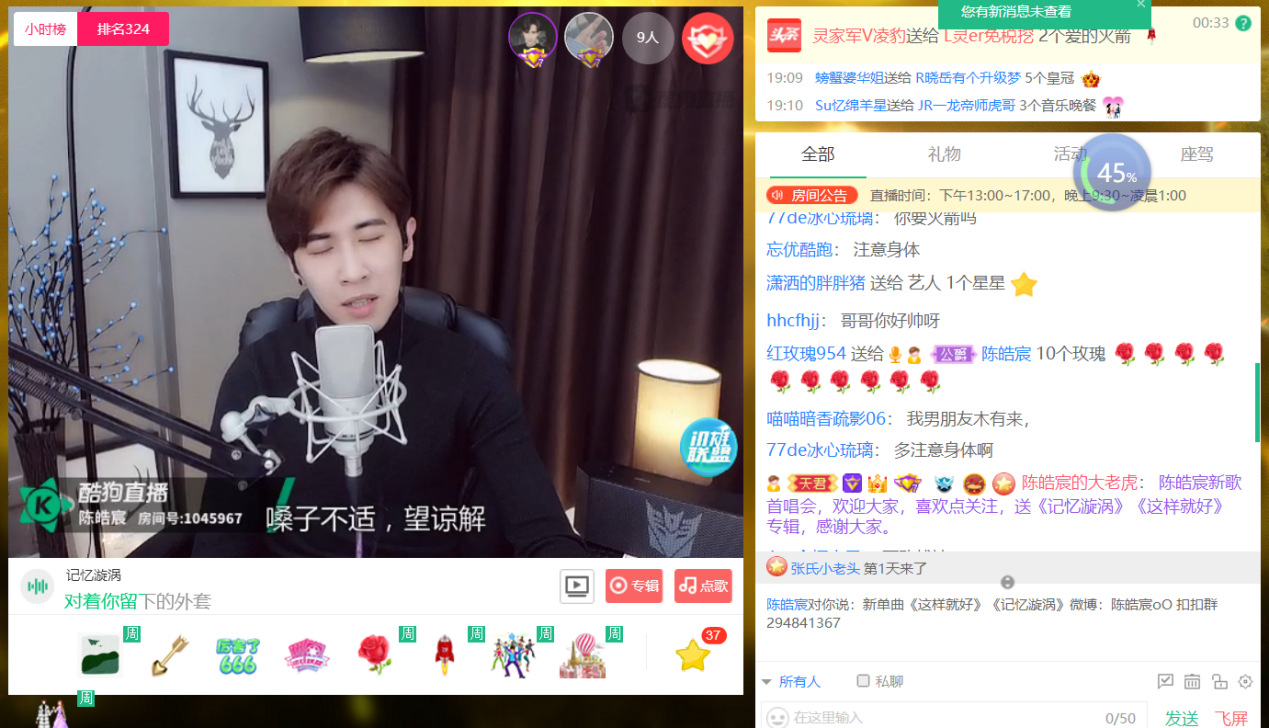Tap the red heart guardian icon
The width and height of the screenshot is (1269, 728).
coord(708,38)
